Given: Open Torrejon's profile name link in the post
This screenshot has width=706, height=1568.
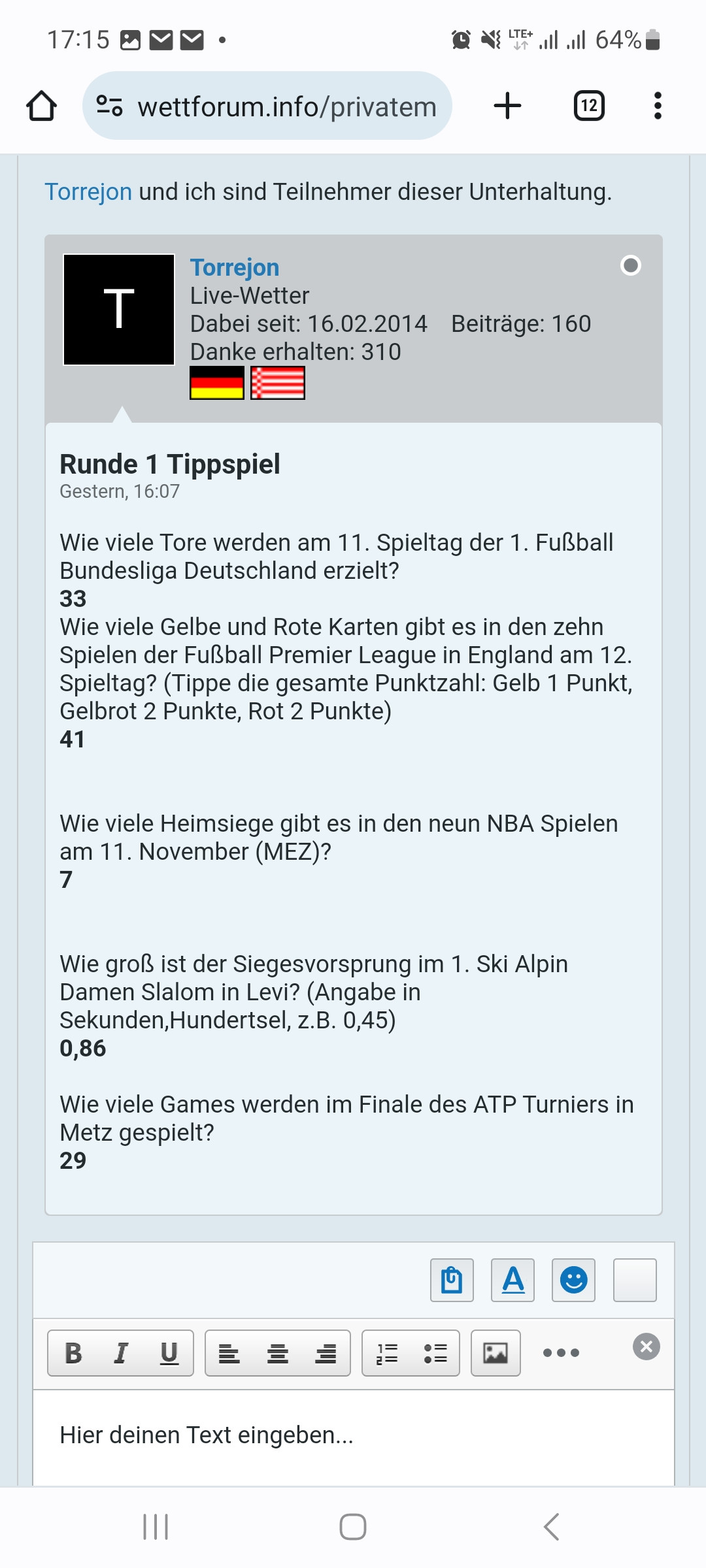Looking at the screenshot, I should click(x=235, y=267).
